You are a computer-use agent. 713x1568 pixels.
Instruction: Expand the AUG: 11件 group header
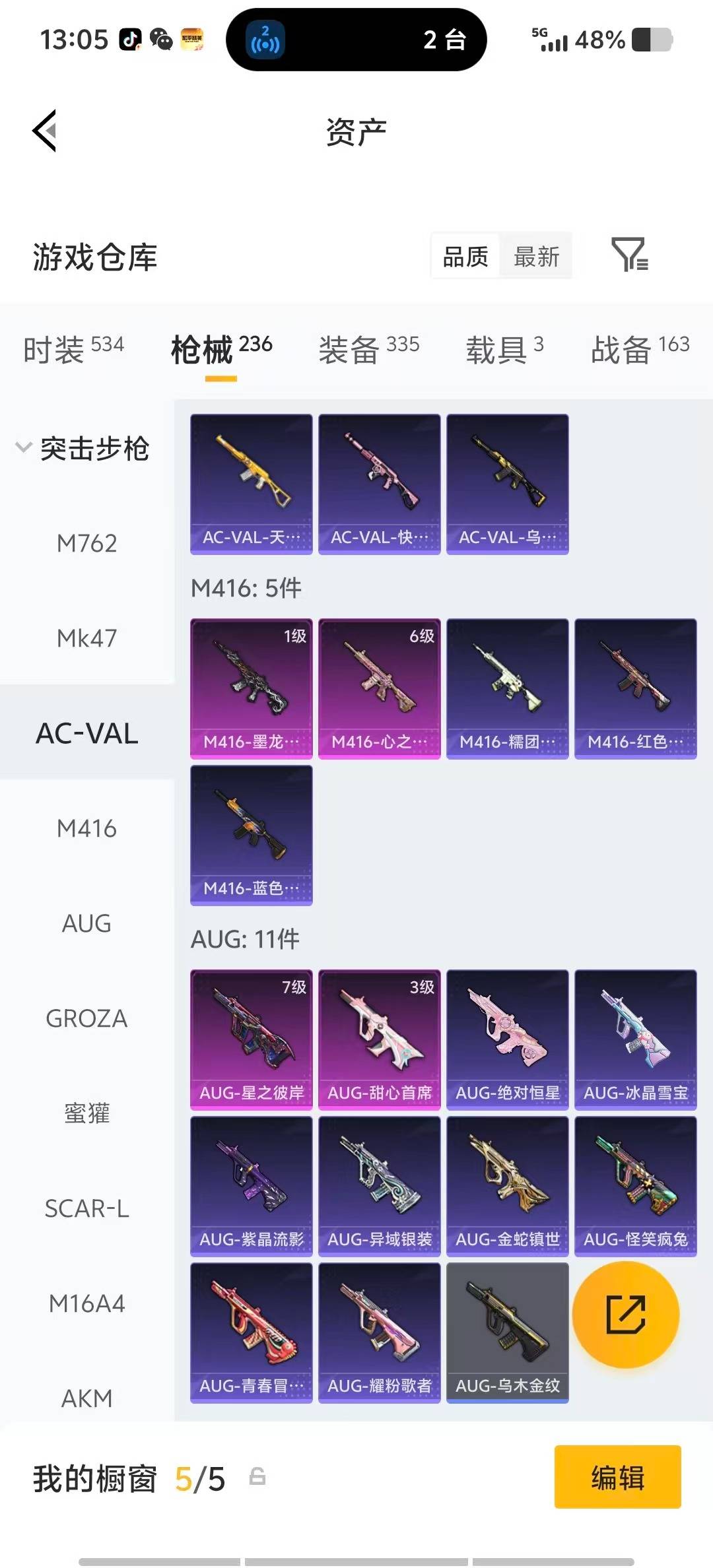pyautogui.click(x=244, y=940)
